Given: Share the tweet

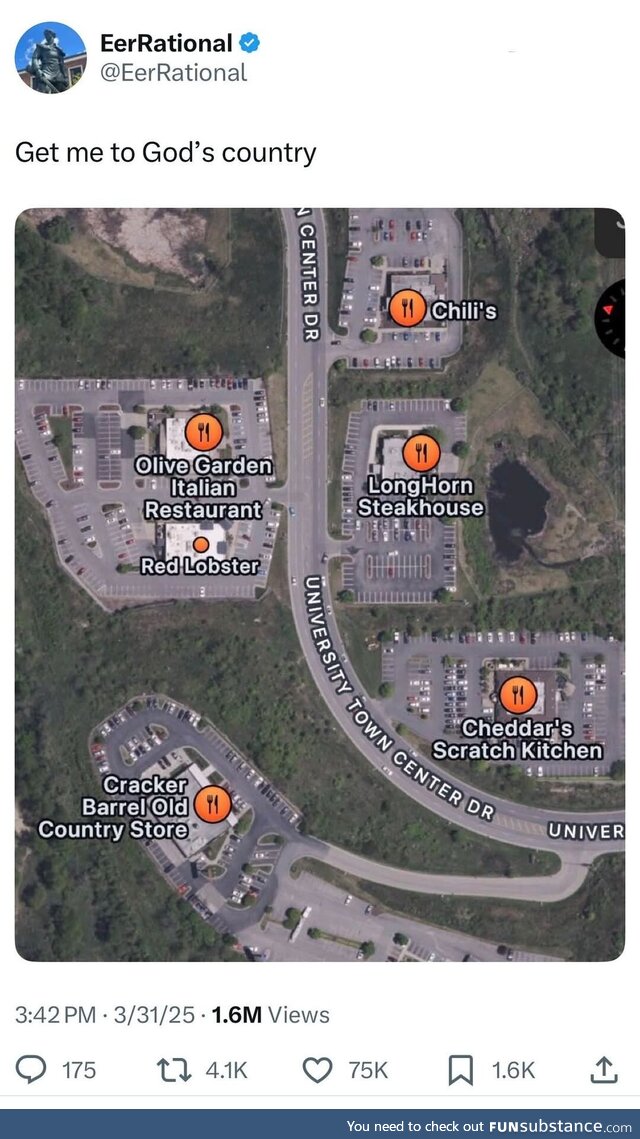Looking at the screenshot, I should 603,1070.
